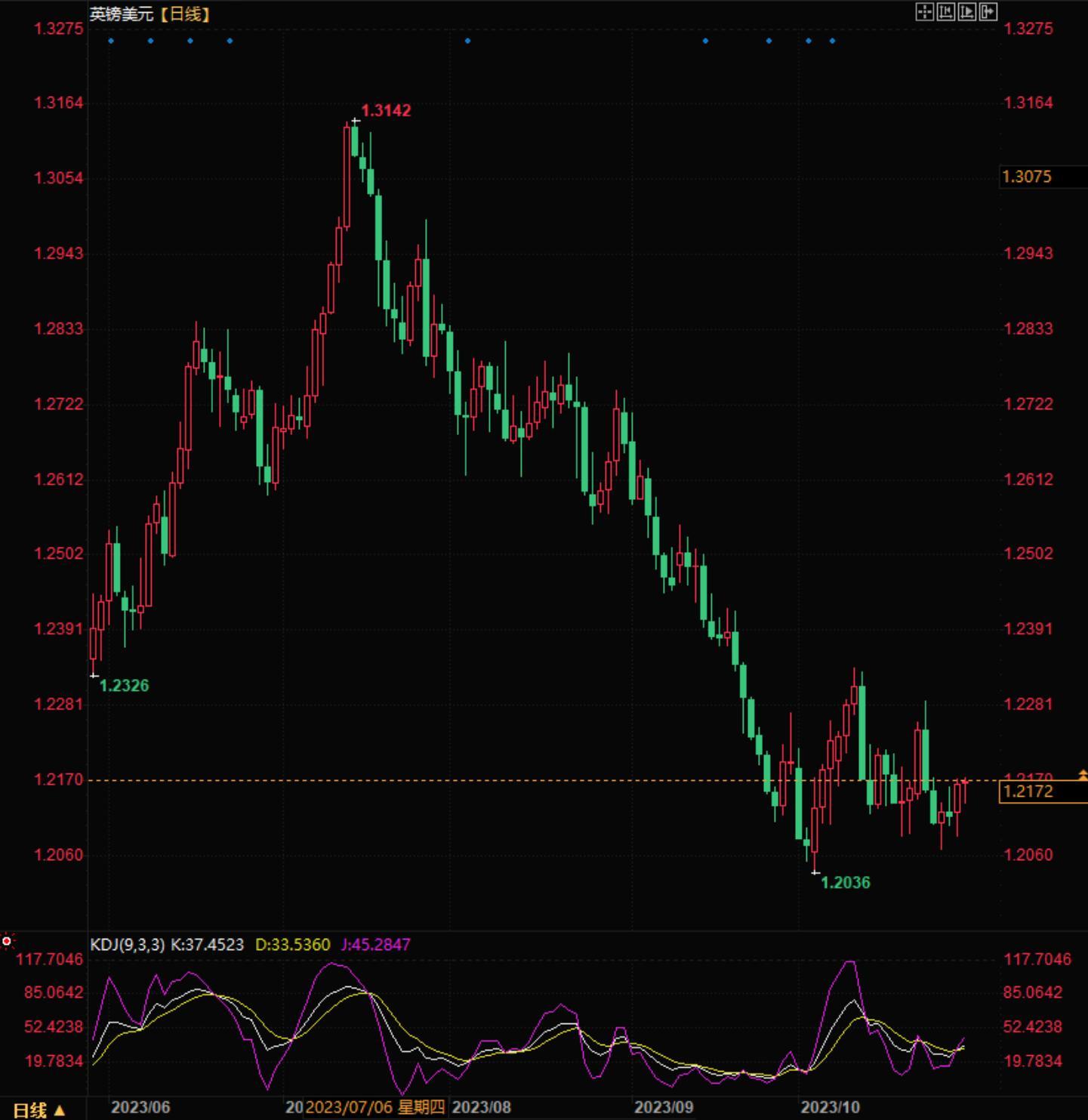This screenshot has height=1120, width=1088.
Task: Tap the chart replay-to-start icon
Action: pos(945,11)
